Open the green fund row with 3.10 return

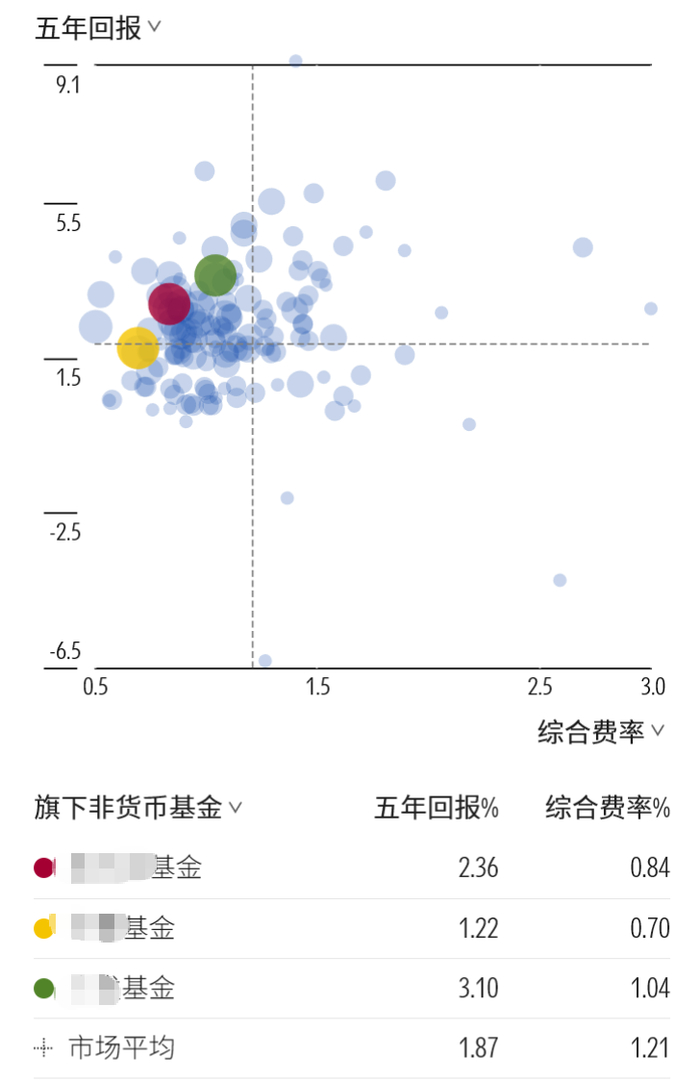352,988
